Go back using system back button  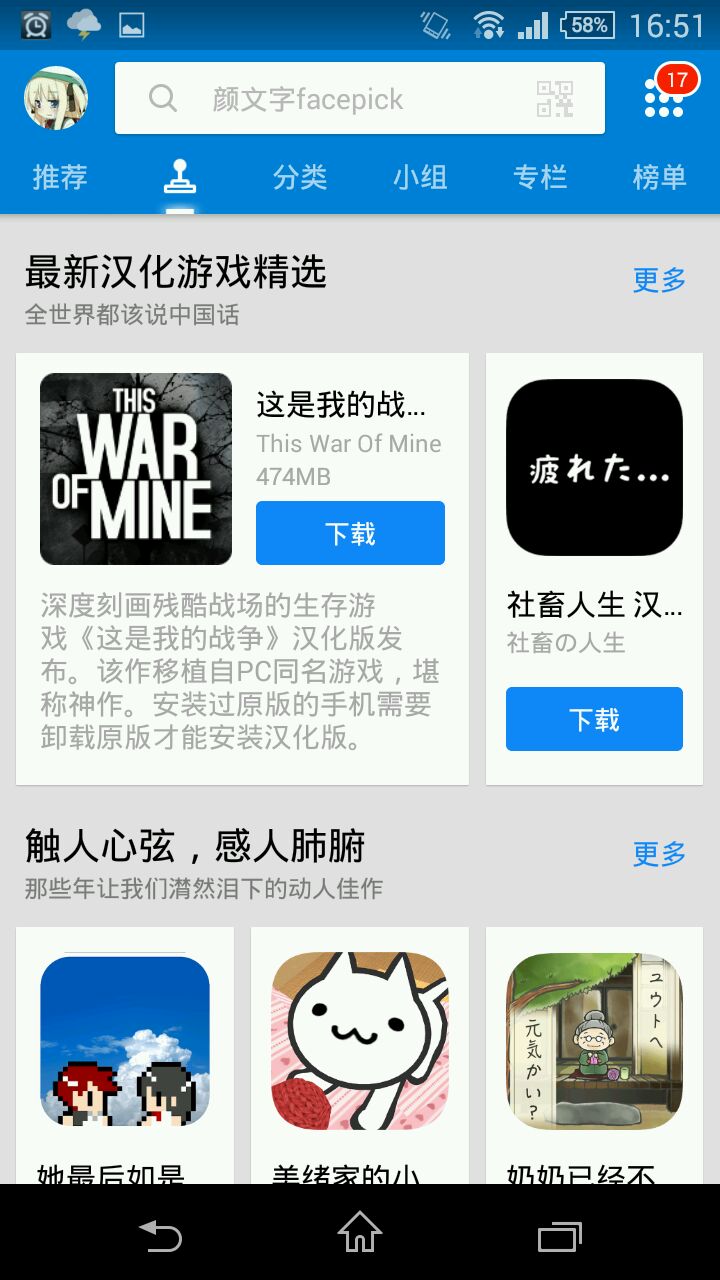pyautogui.click(x=160, y=1237)
